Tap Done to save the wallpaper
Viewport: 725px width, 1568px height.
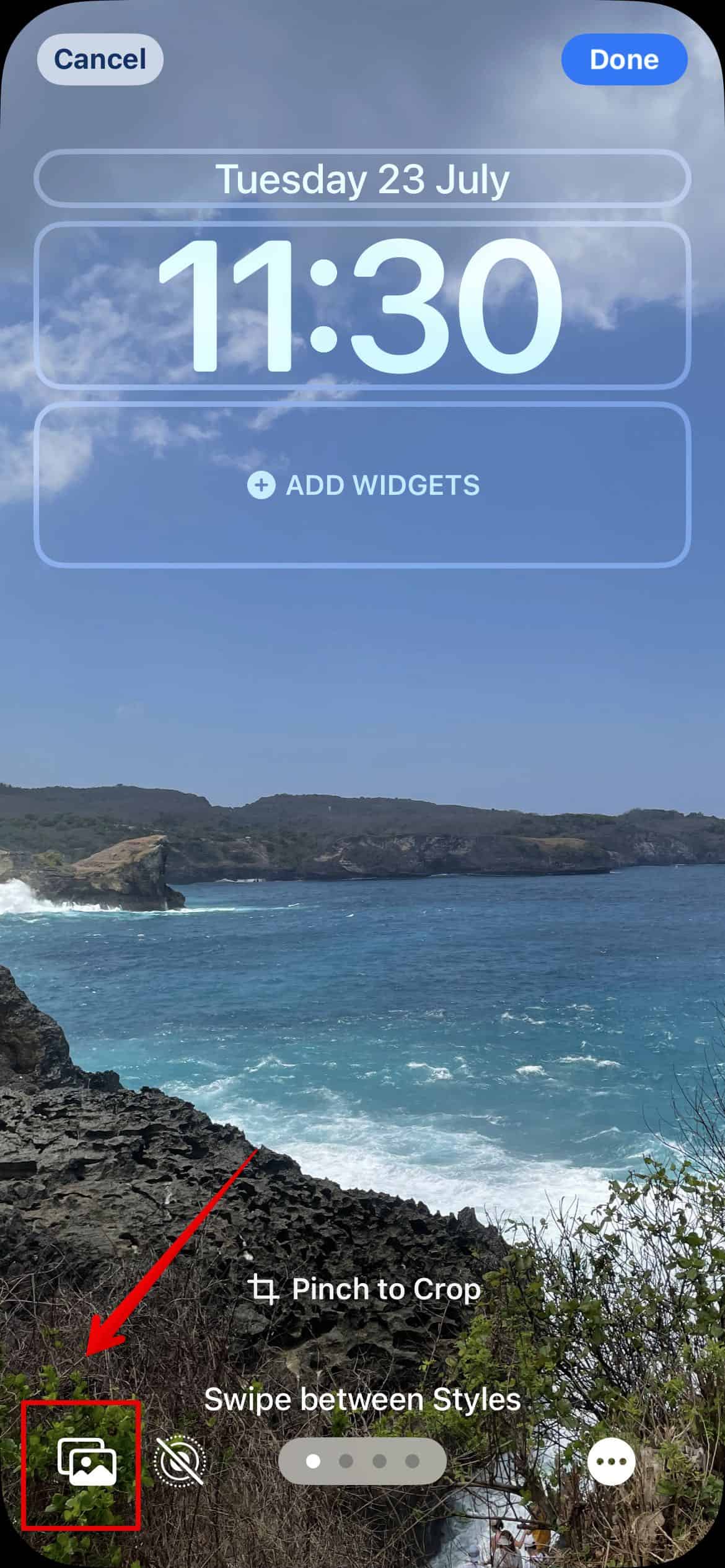point(623,59)
